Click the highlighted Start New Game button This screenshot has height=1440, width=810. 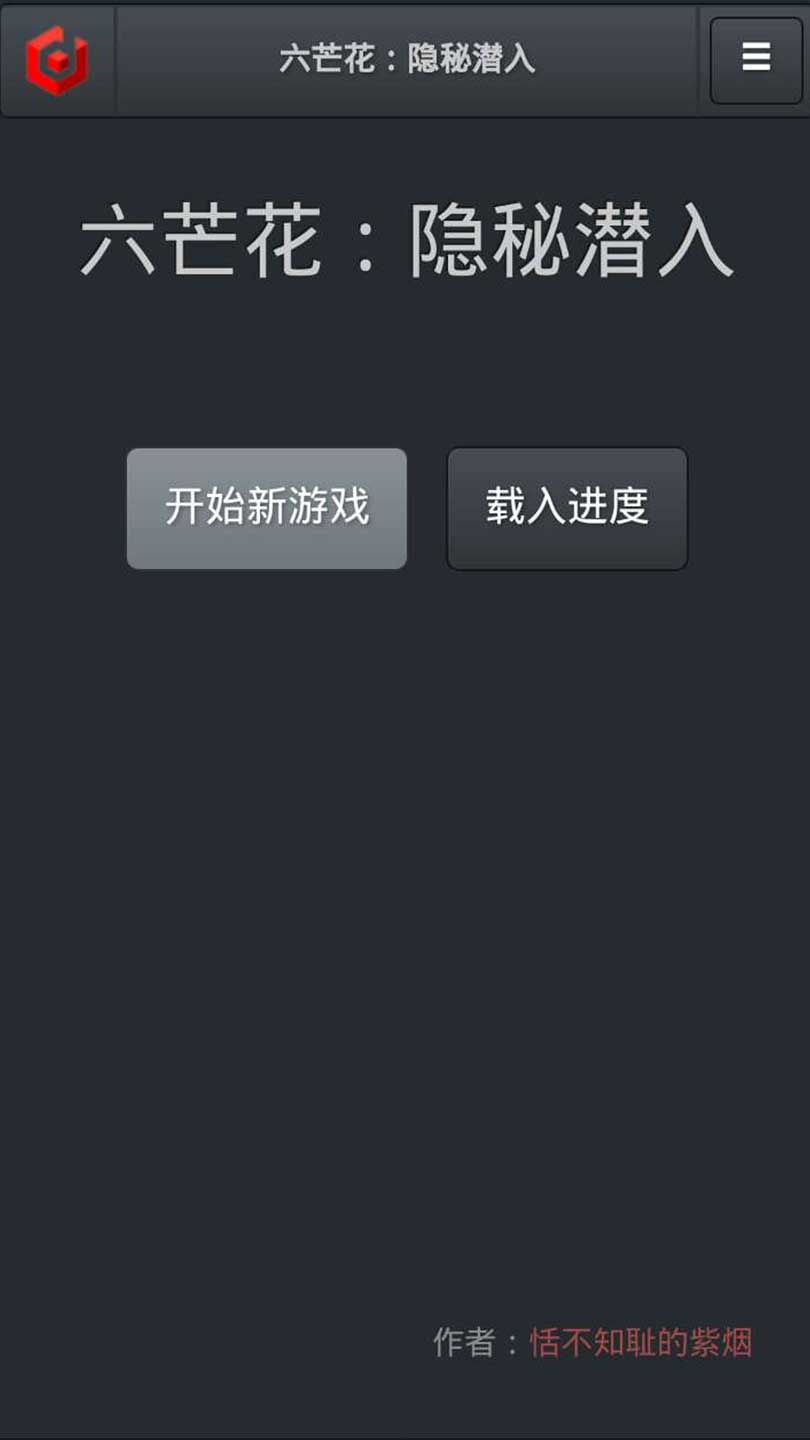pyautogui.click(x=267, y=508)
